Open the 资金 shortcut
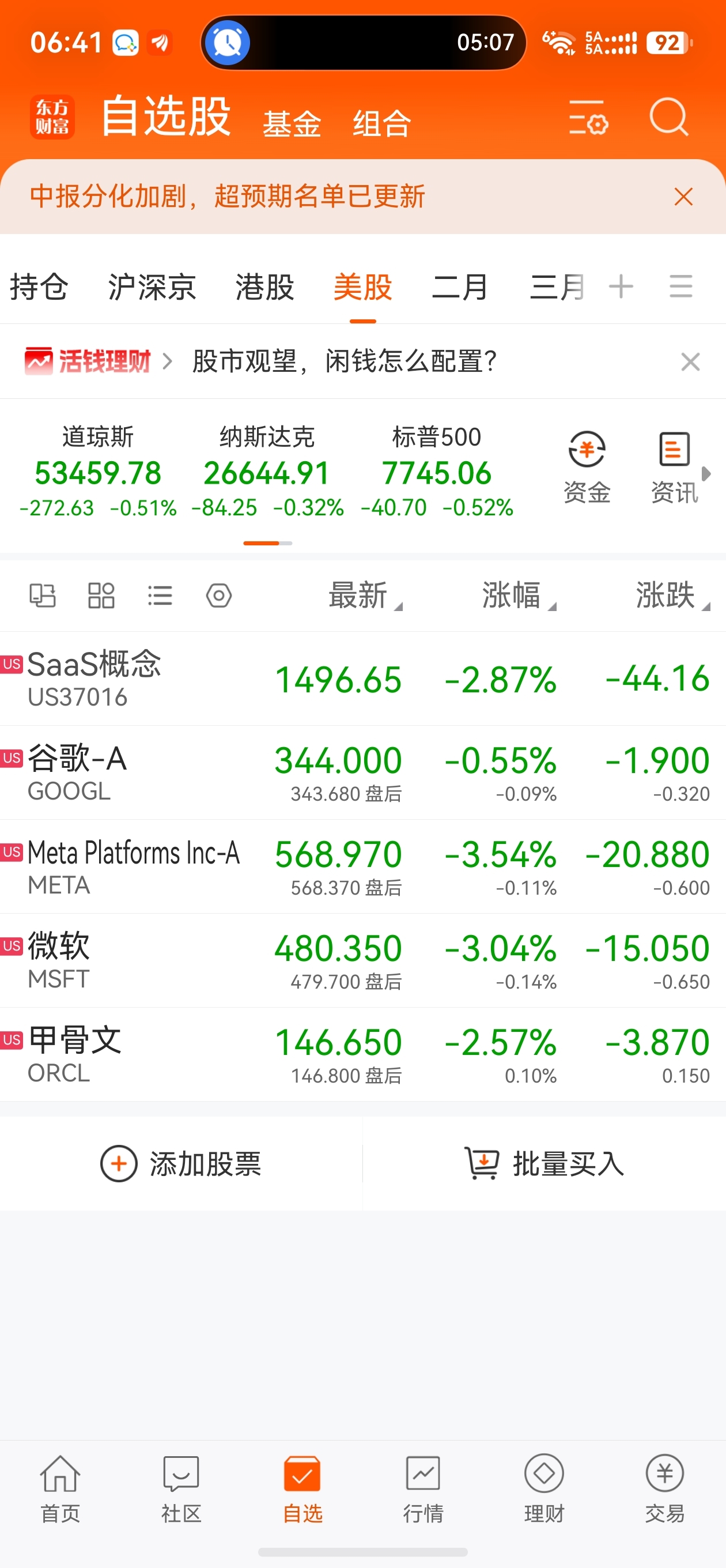The width and height of the screenshot is (726, 1568). click(587, 468)
